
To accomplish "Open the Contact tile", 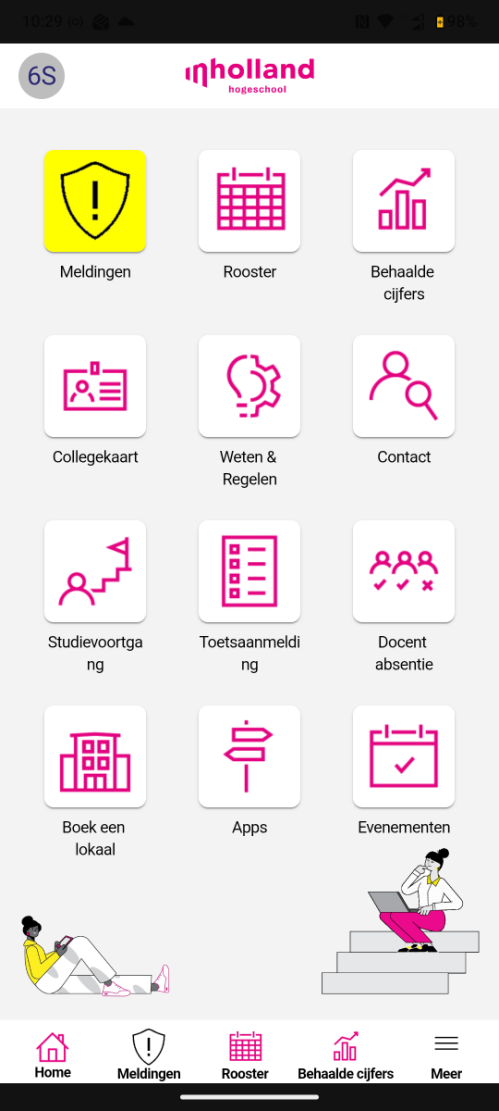I will 403,386.
